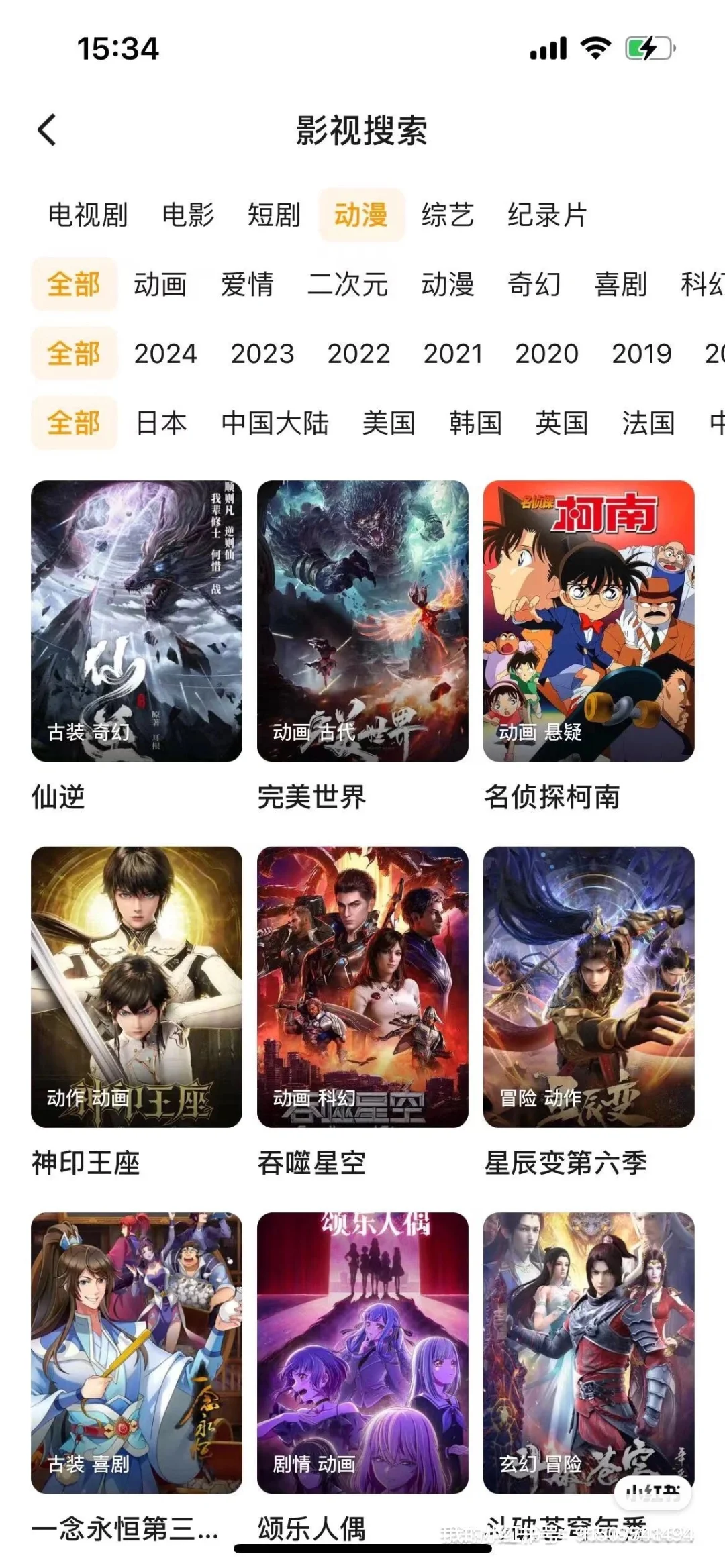Open 吞噬星空 from the grid
The width and height of the screenshot is (725, 1568).
click(x=362, y=986)
